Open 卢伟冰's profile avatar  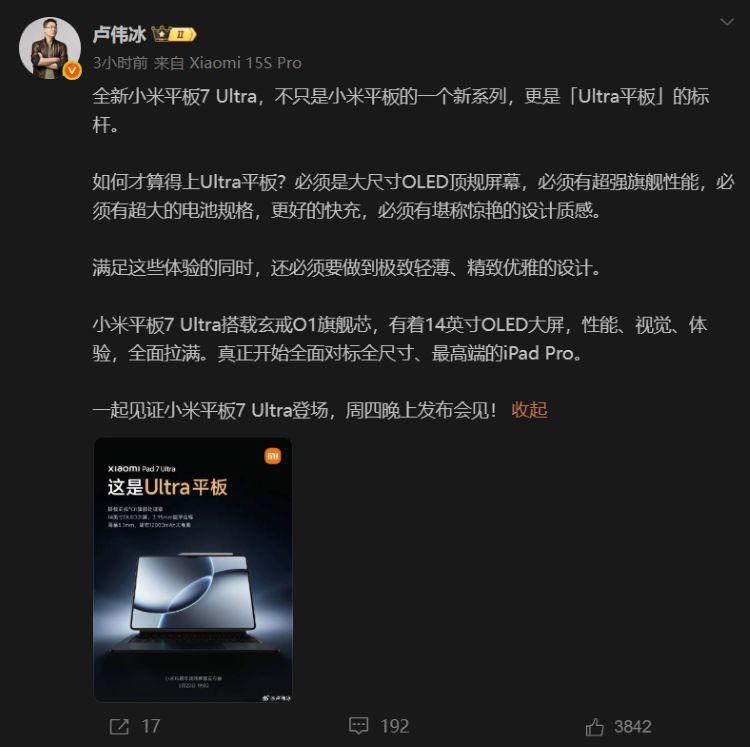coord(50,47)
